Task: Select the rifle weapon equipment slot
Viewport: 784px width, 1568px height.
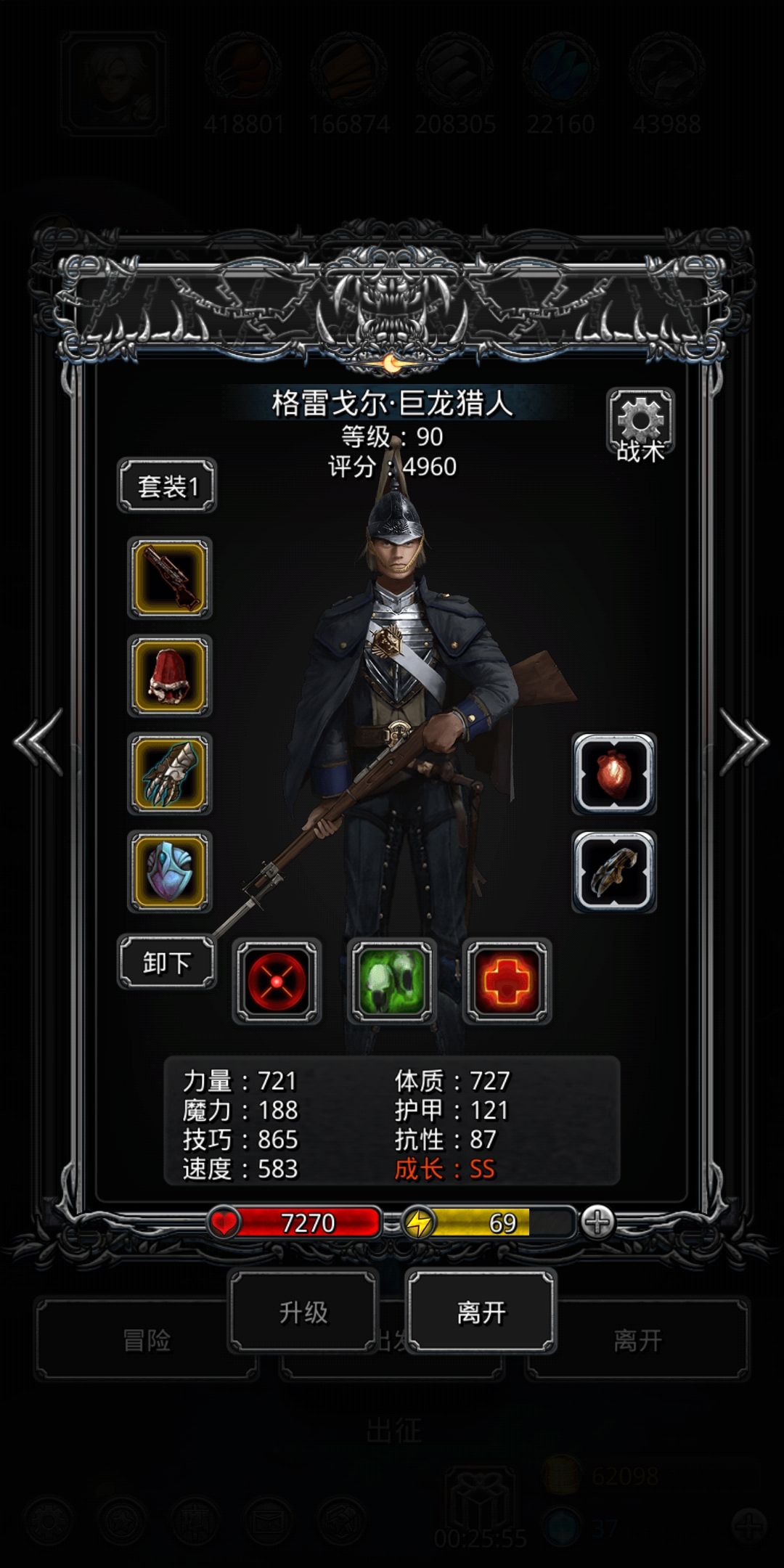Action: [x=170, y=578]
